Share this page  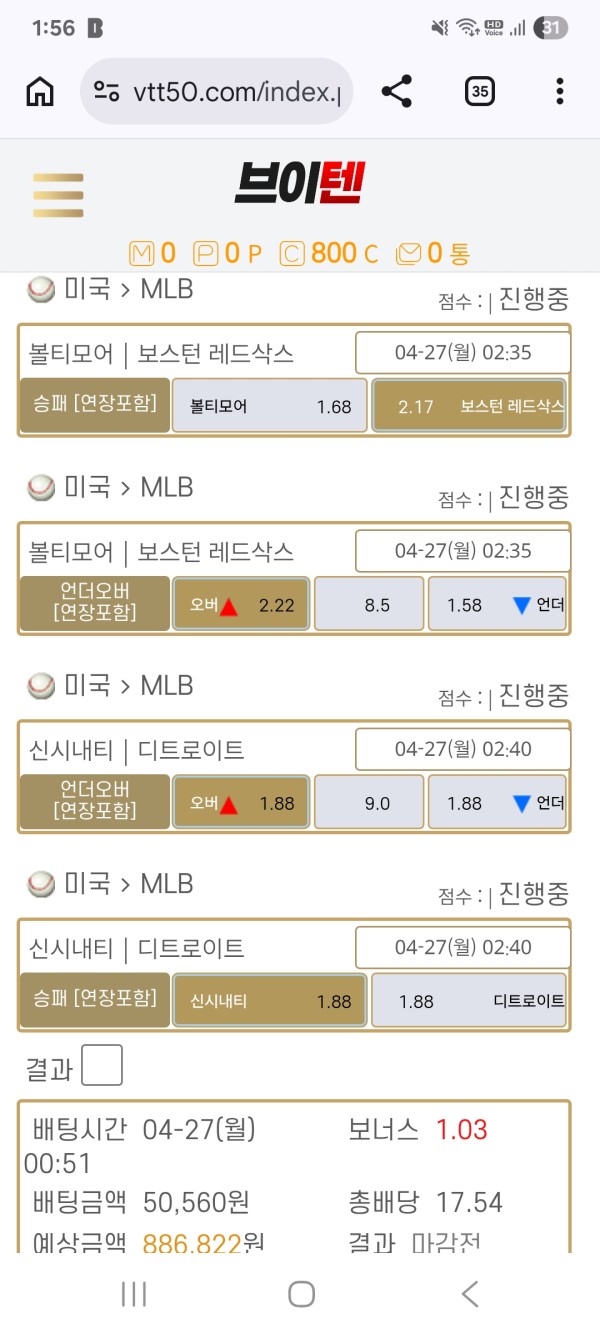[x=397, y=92]
